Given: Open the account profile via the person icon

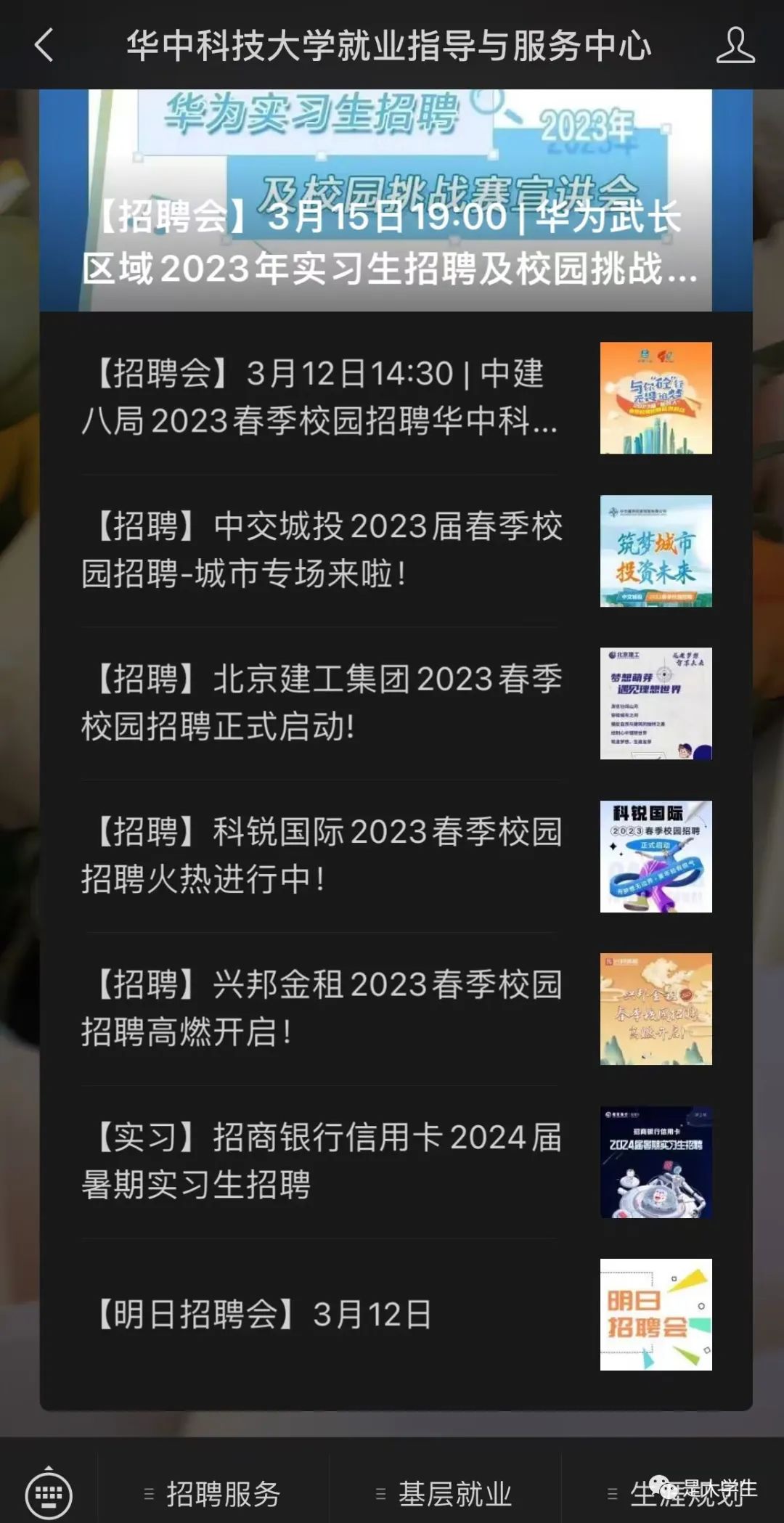Looking at the screenshot, I should [736, 45].
